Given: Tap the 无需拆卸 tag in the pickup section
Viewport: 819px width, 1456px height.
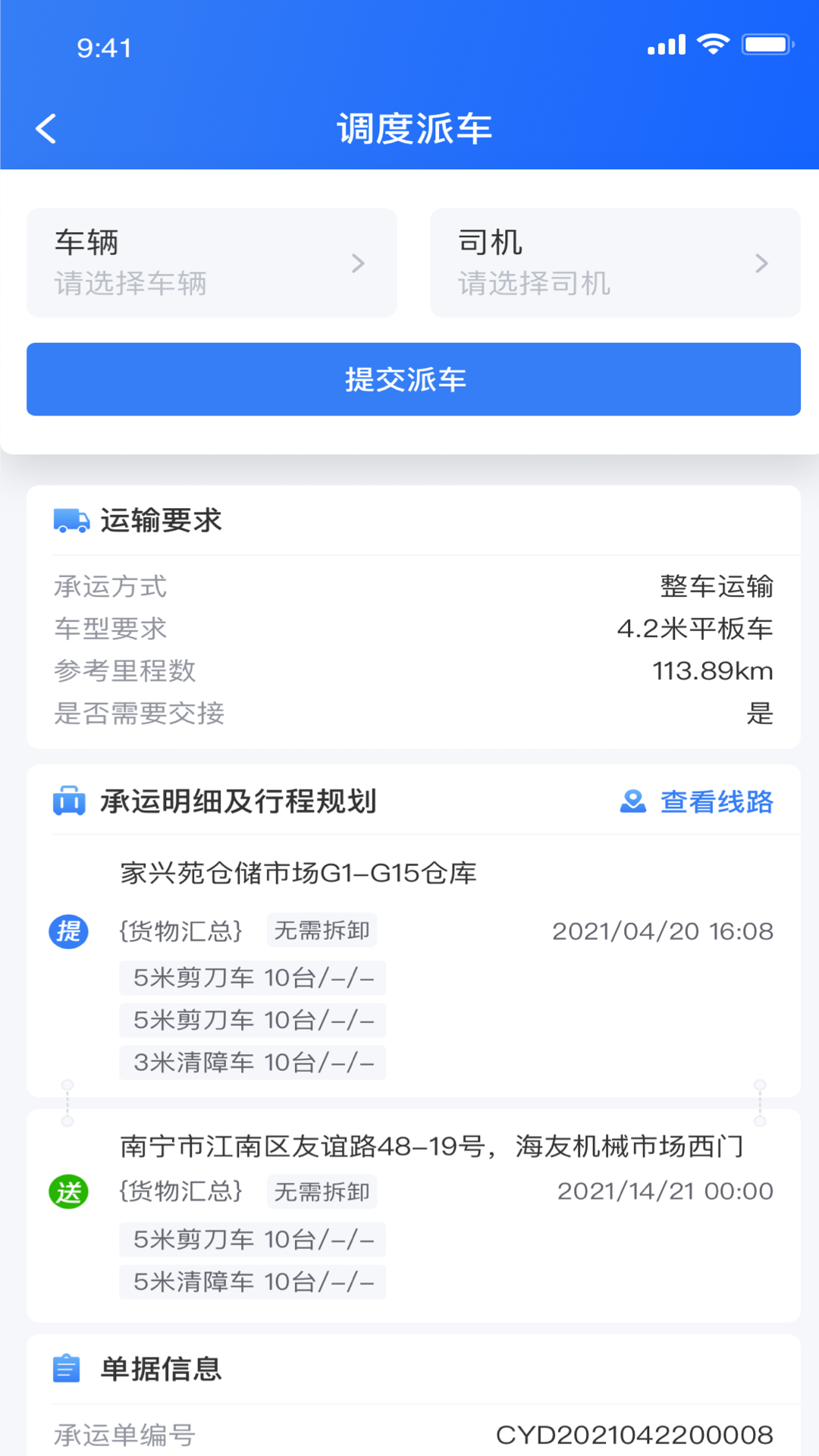Looking at the screenshot, I should tap(322, 930).
